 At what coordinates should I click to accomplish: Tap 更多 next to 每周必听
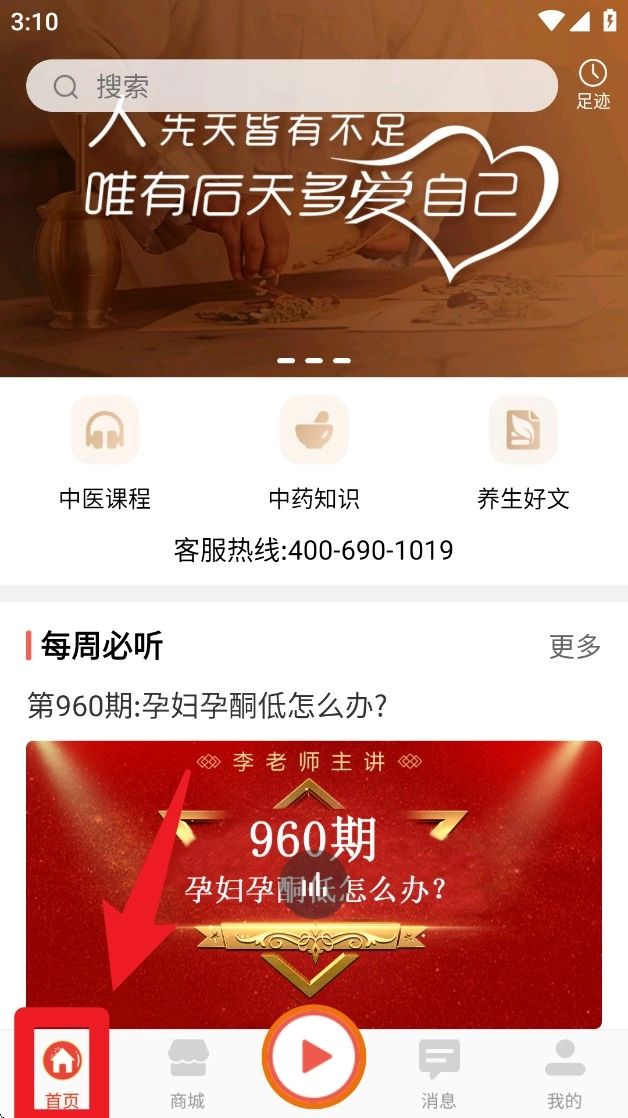coord(575,646)
